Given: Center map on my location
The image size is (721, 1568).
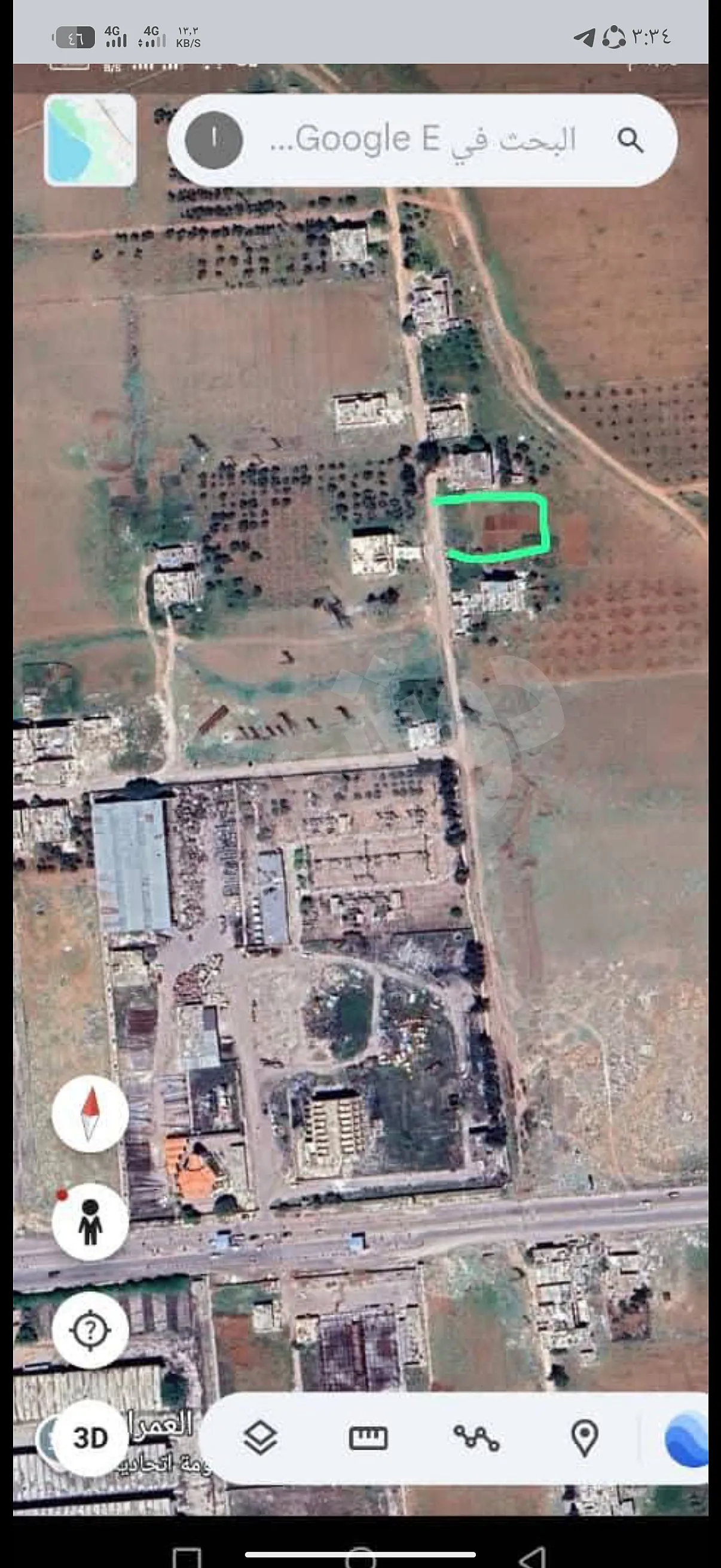Looking at the screenshot, I should point(90,1330).
